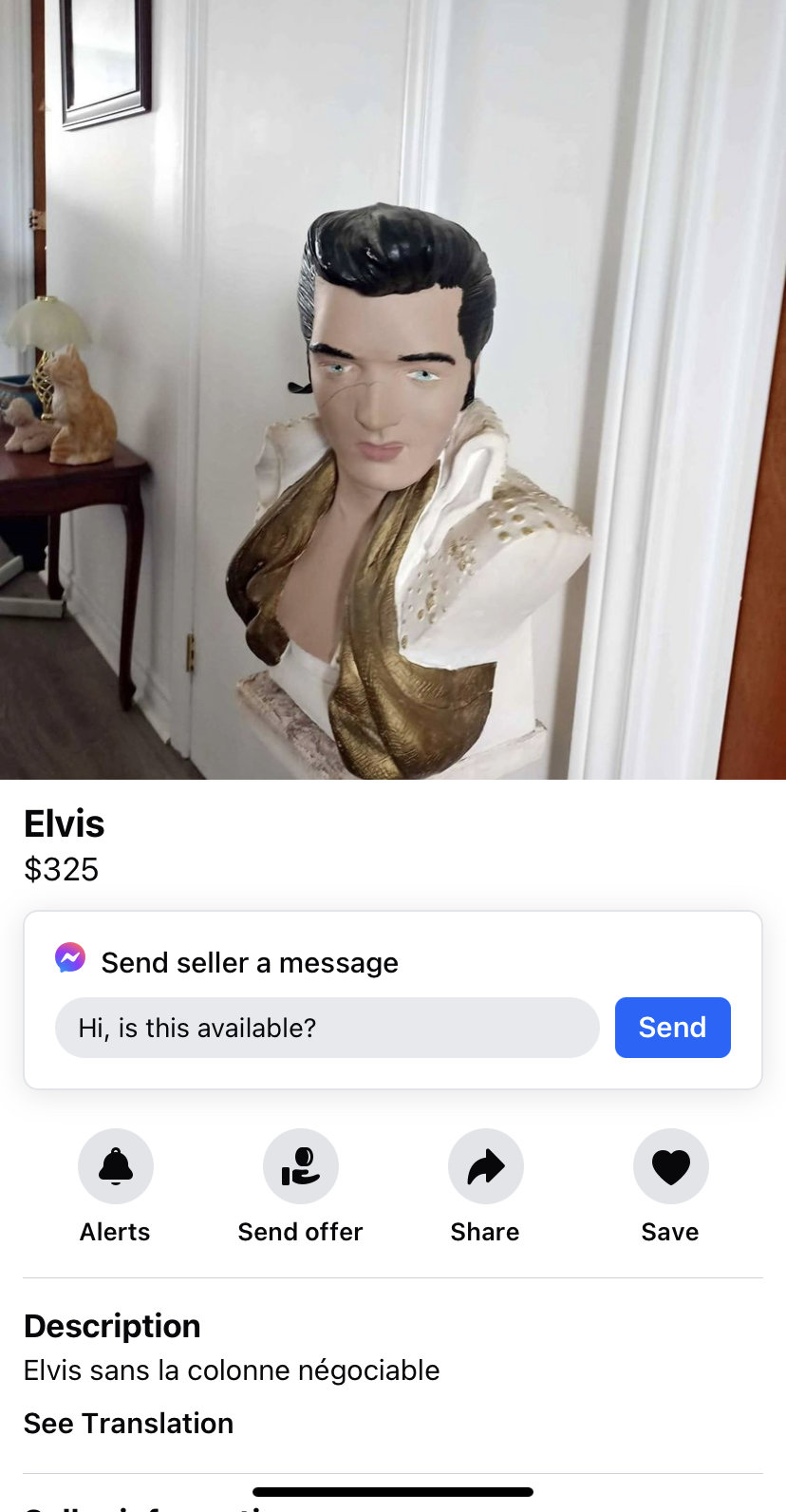Turn on Alerts for this listing
786x1512 pixels.
coord(116,1166)
